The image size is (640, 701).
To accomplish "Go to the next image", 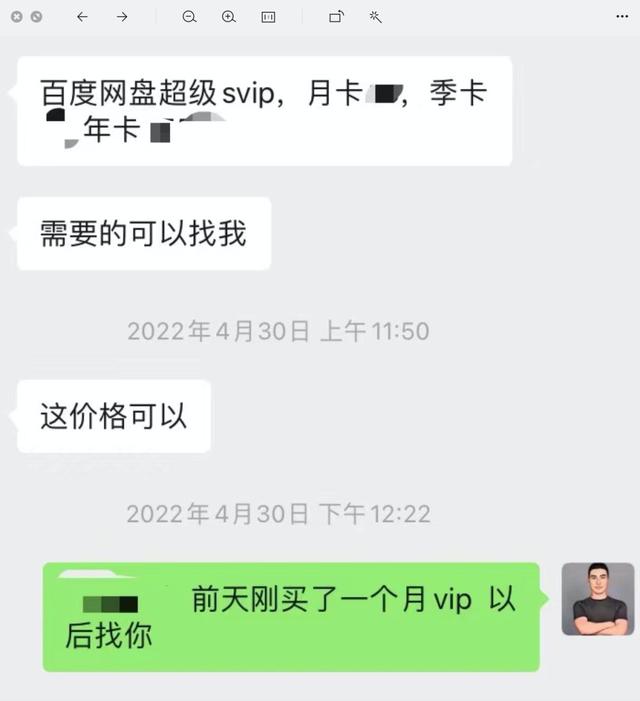I will coord(122,17).
